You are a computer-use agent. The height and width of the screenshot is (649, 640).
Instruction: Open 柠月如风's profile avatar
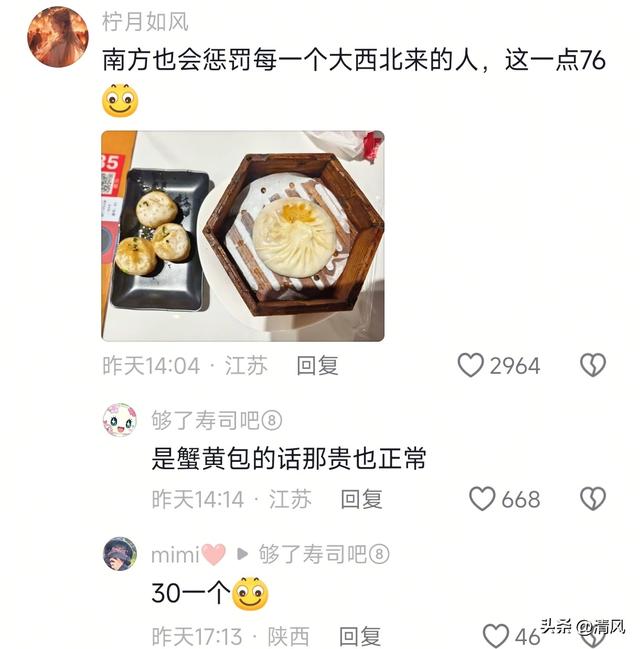click(57, 37)
